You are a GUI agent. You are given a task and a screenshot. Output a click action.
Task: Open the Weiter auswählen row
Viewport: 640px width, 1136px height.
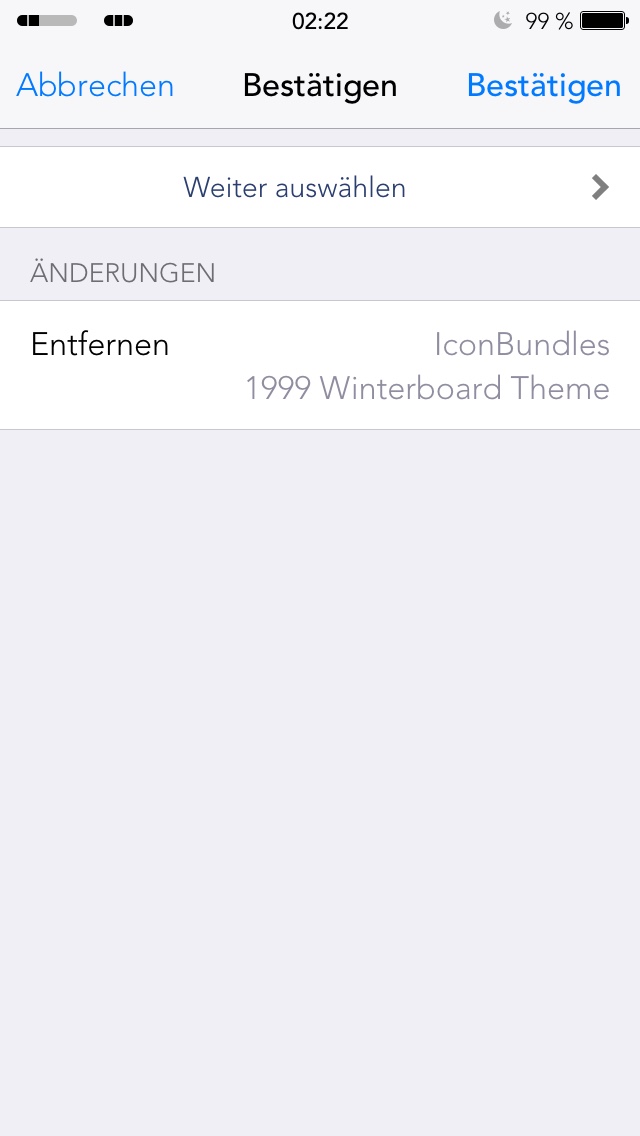320,187
